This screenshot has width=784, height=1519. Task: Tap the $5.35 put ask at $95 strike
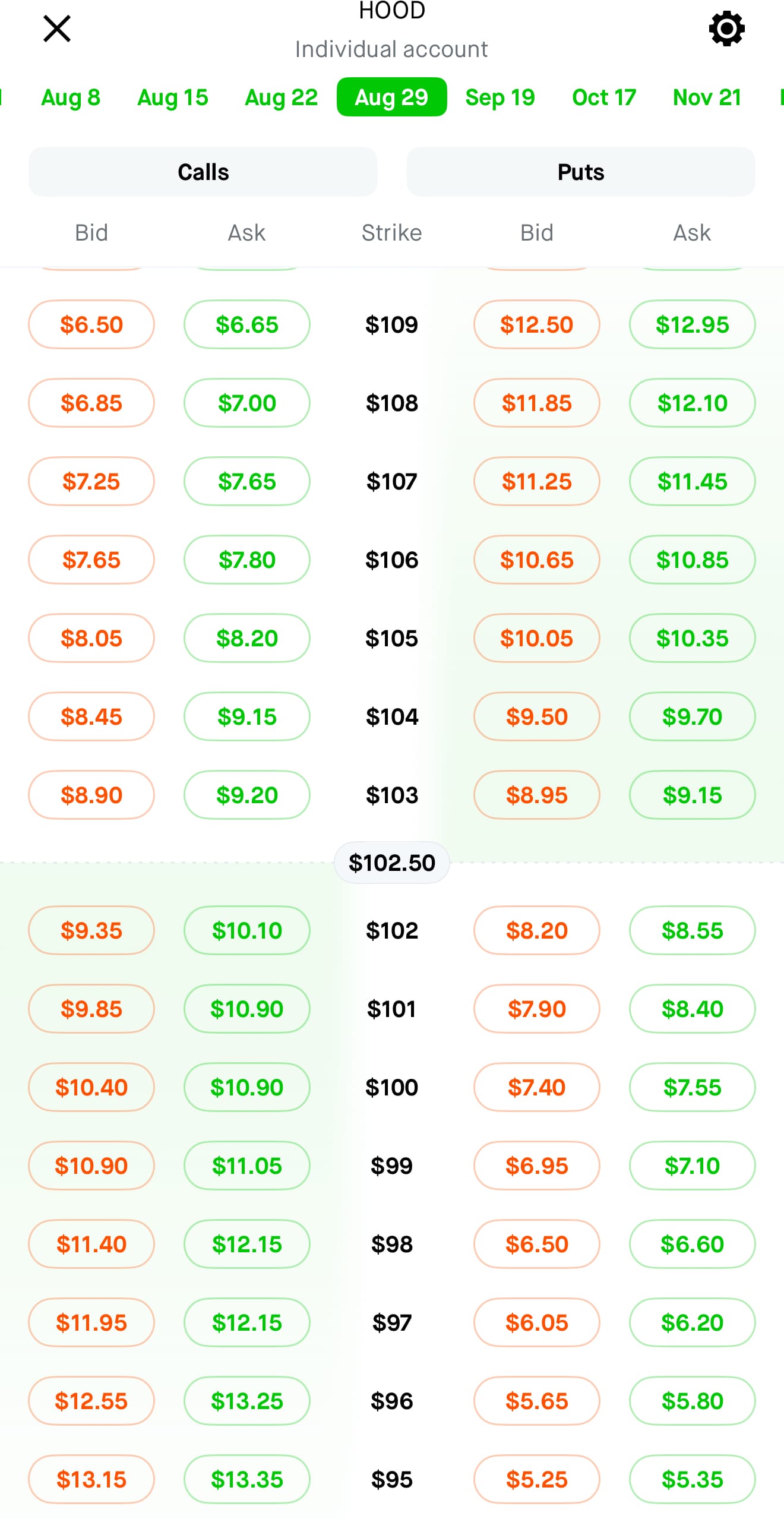pos(693,1479)
